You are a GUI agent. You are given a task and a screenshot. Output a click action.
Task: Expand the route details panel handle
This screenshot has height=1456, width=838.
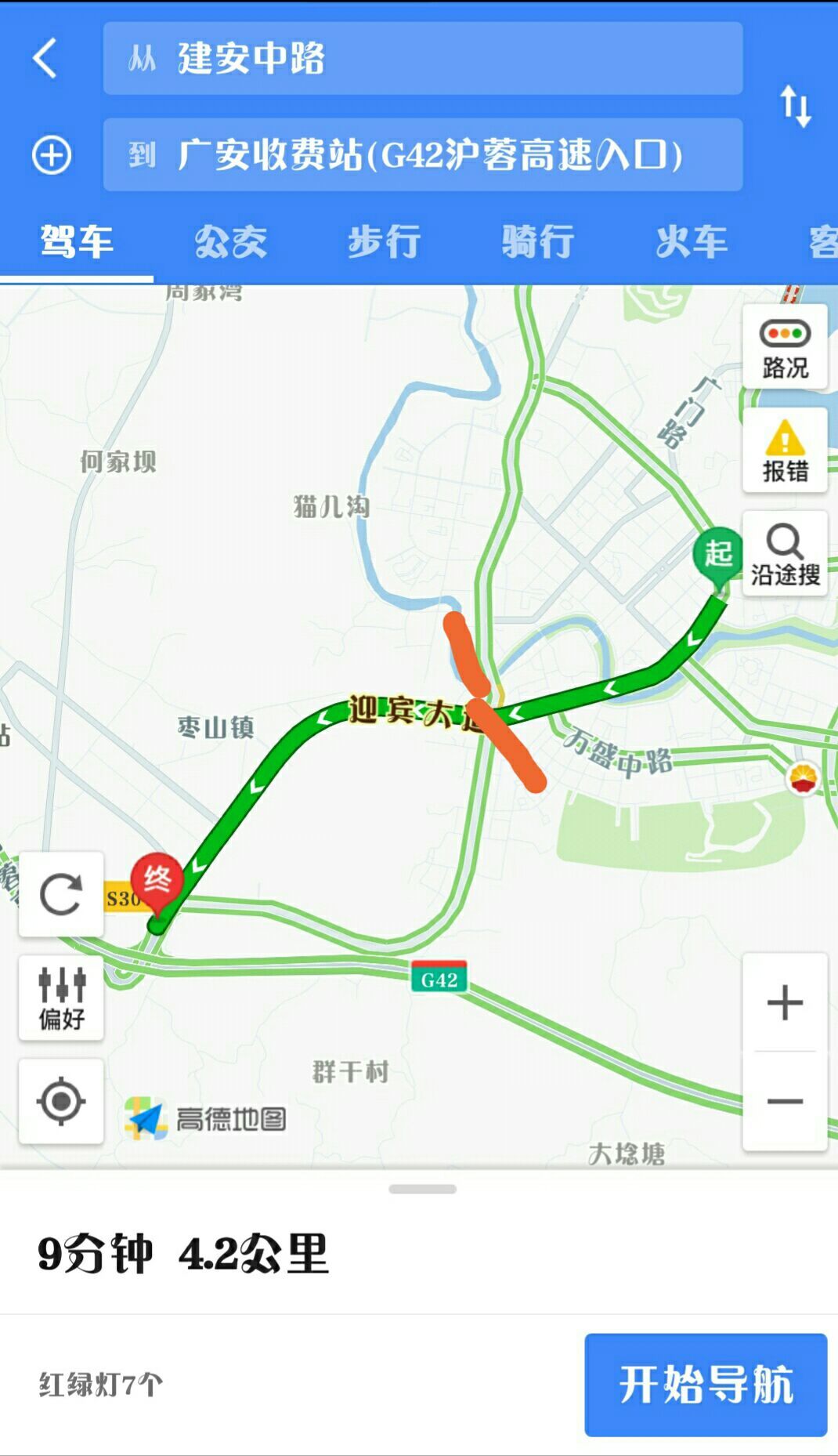coord(422,1189)
